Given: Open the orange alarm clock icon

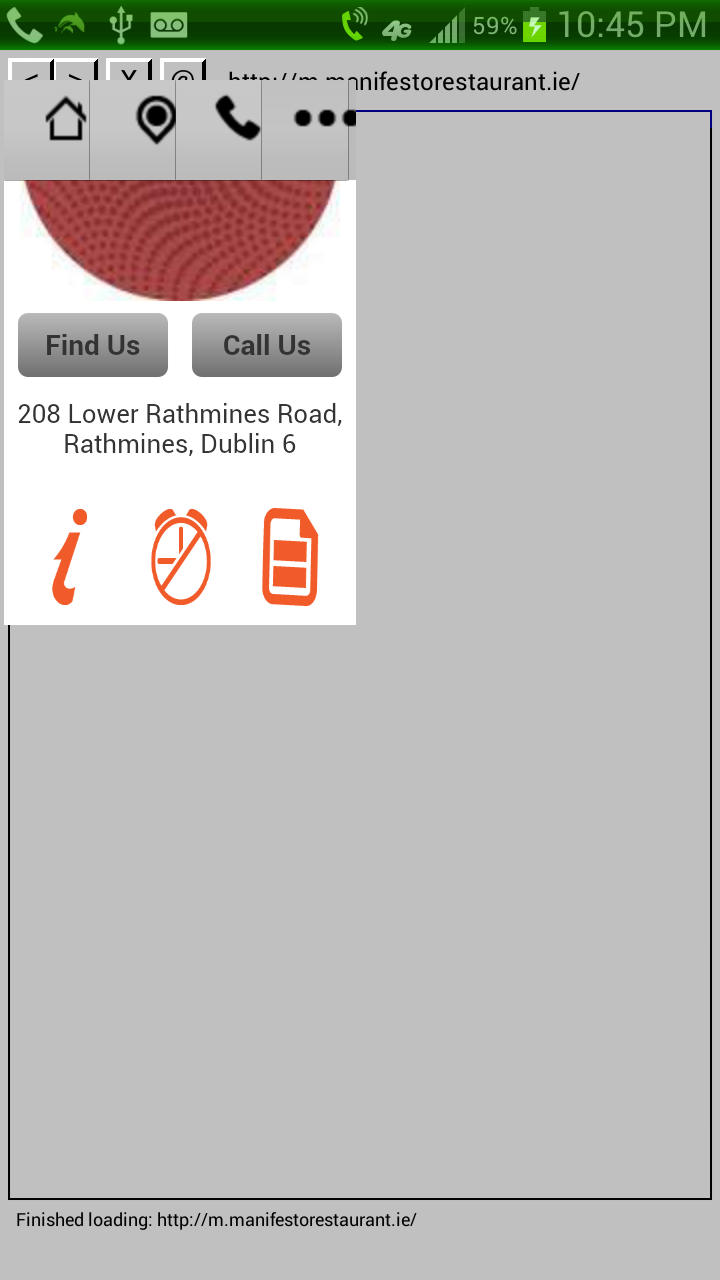Looking at the screenshot, I should (x=181, y=557).
